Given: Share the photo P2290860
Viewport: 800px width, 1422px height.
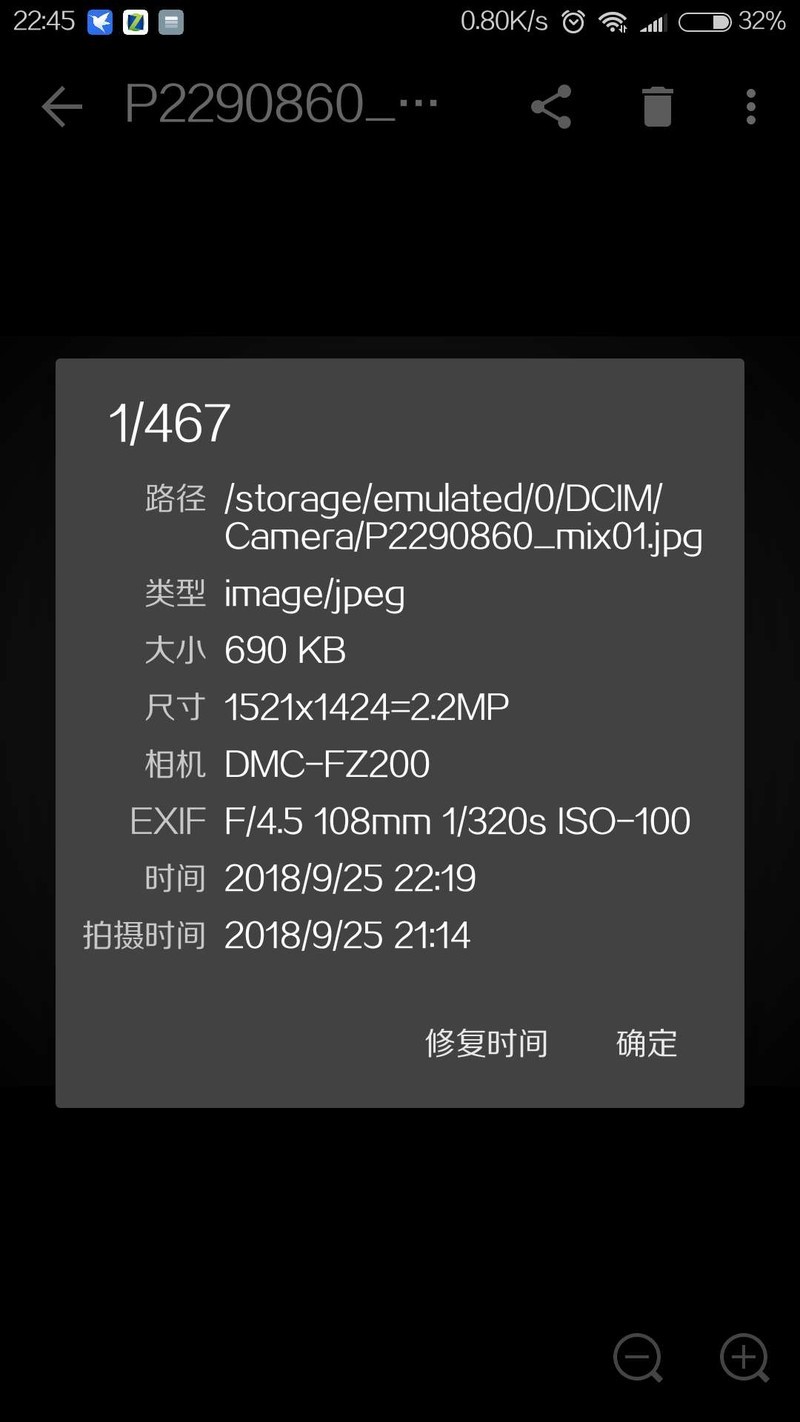Looking at the screenshot, I should tap(550, 107).
